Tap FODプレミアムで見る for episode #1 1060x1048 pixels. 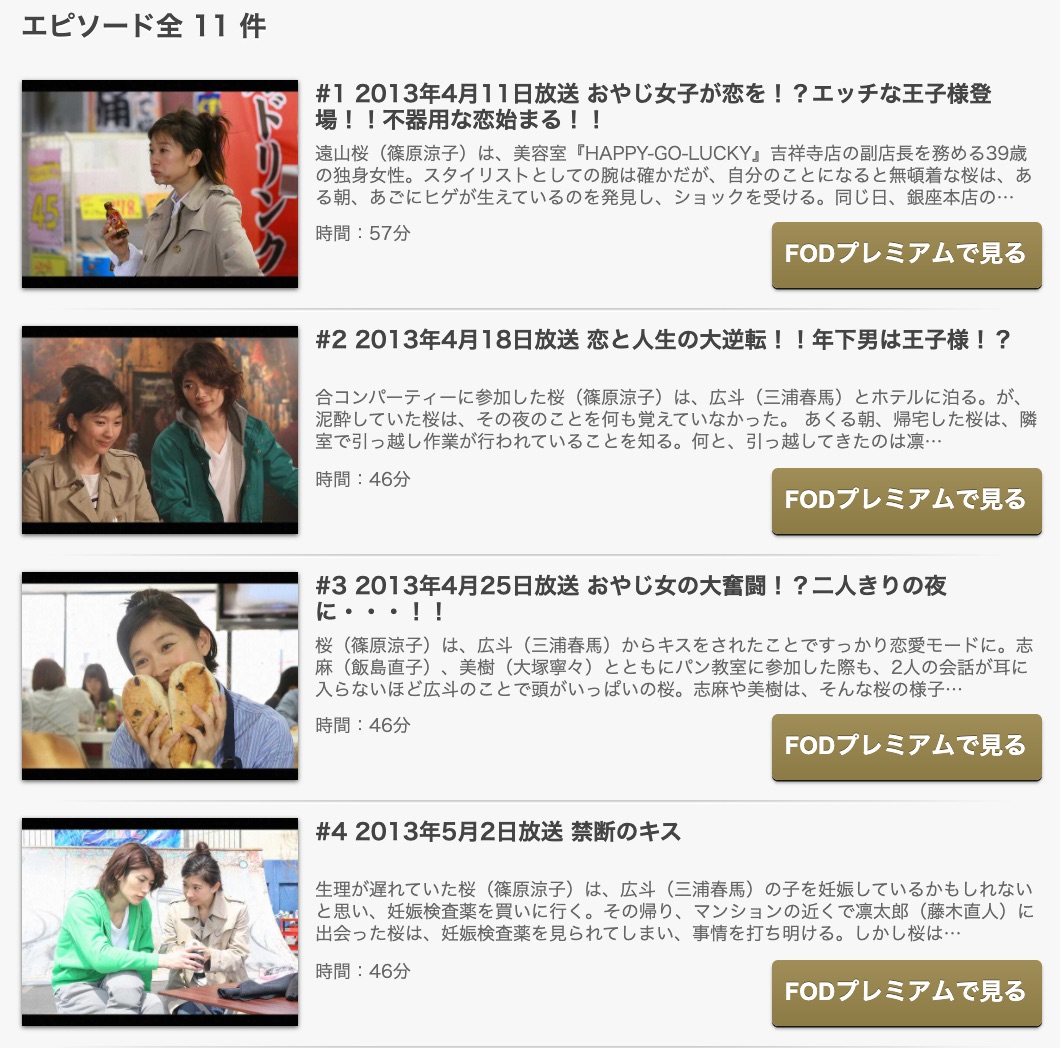pos(906,254)
